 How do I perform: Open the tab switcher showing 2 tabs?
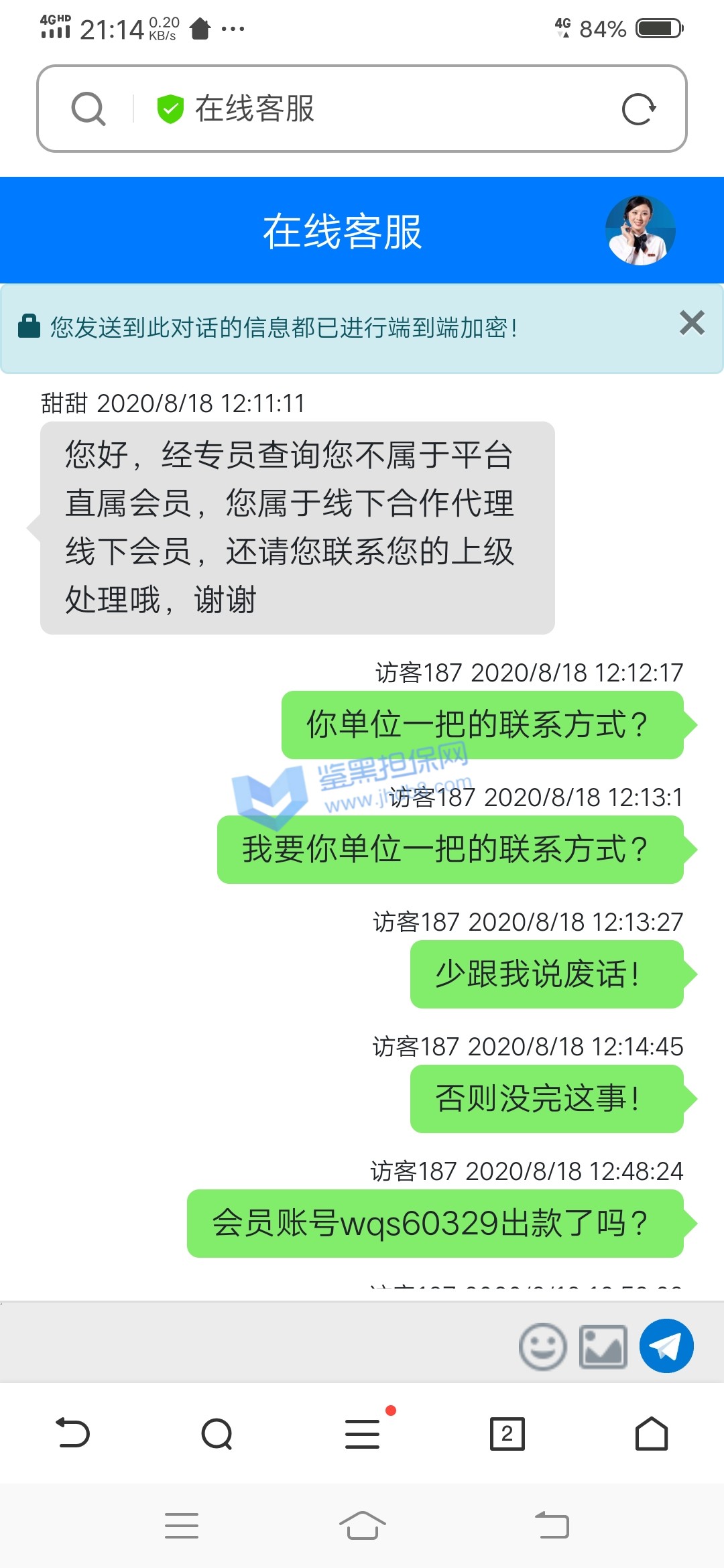tap(507, 1434)
